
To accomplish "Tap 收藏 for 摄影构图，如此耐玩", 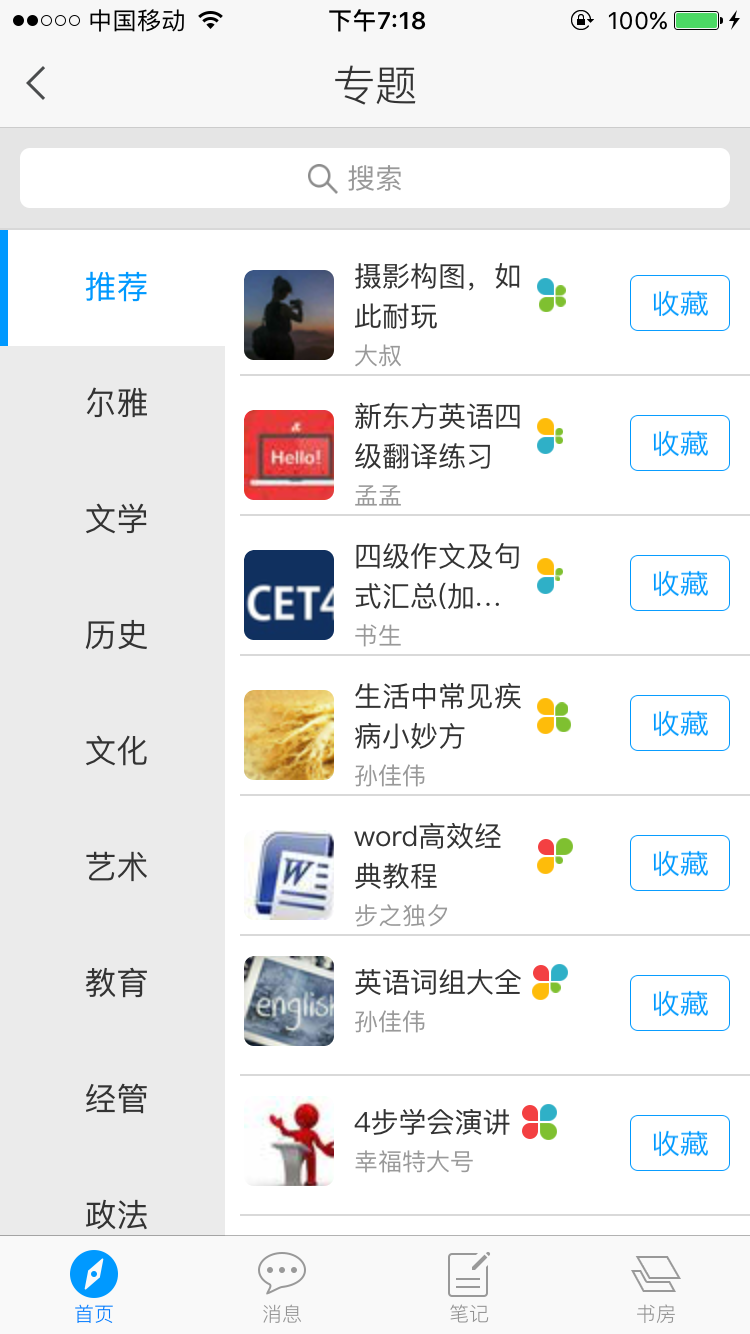I will pos(679,303).
